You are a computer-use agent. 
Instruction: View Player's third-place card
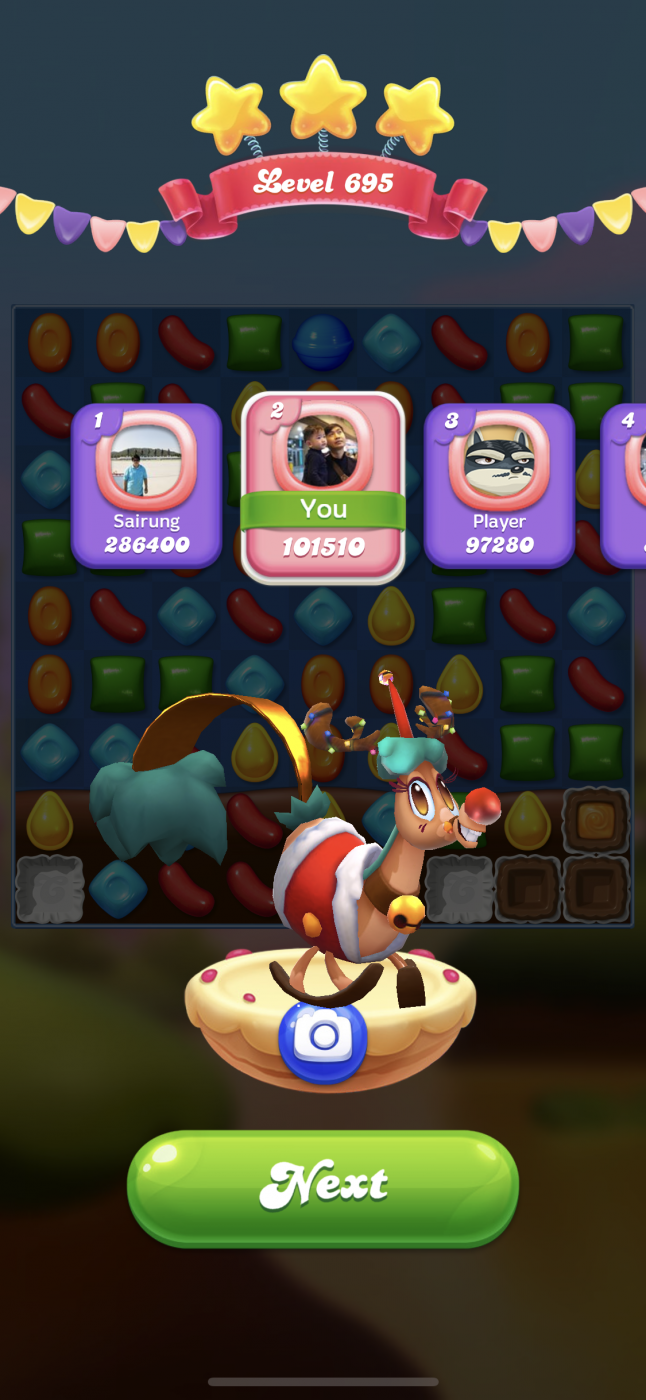(499, 486)
